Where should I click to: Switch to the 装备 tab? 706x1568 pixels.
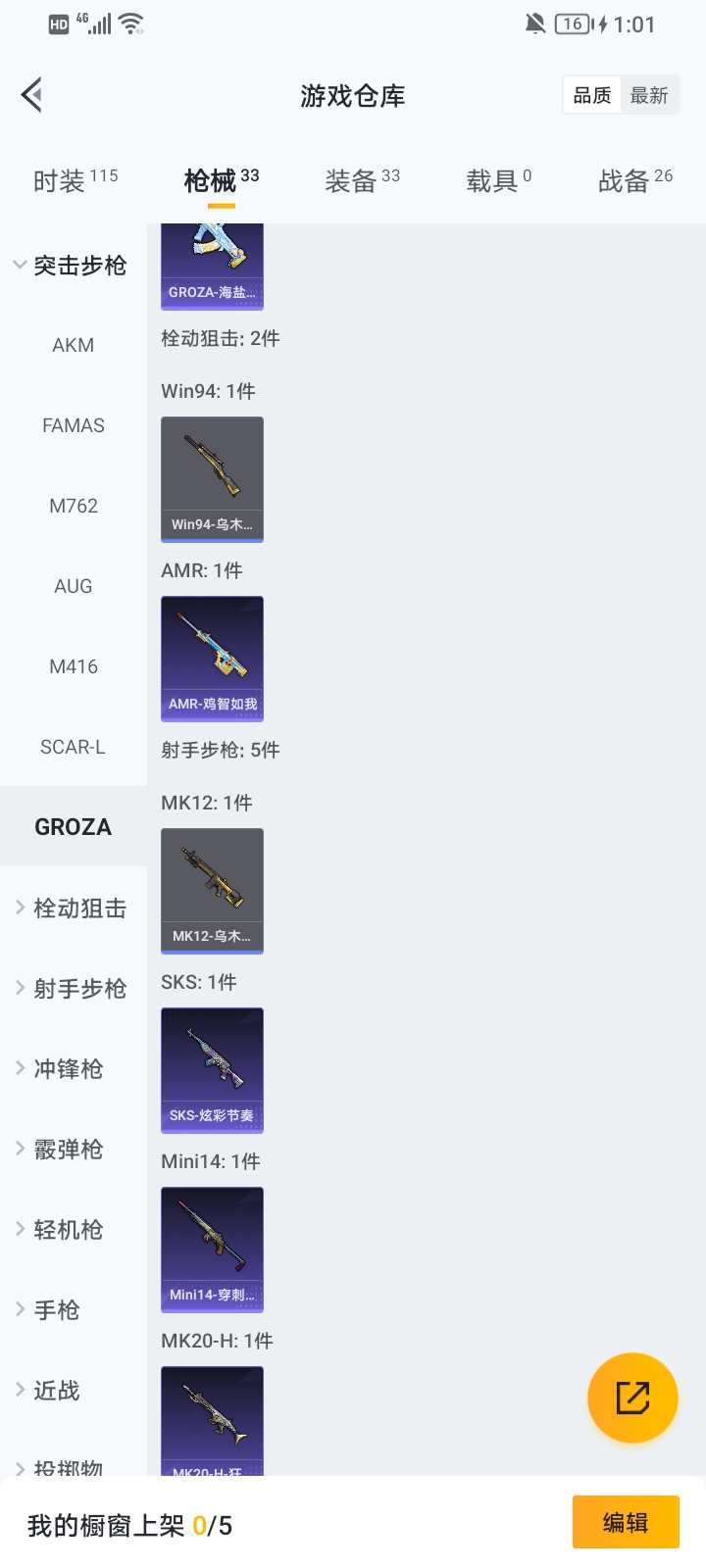[362, 180]
